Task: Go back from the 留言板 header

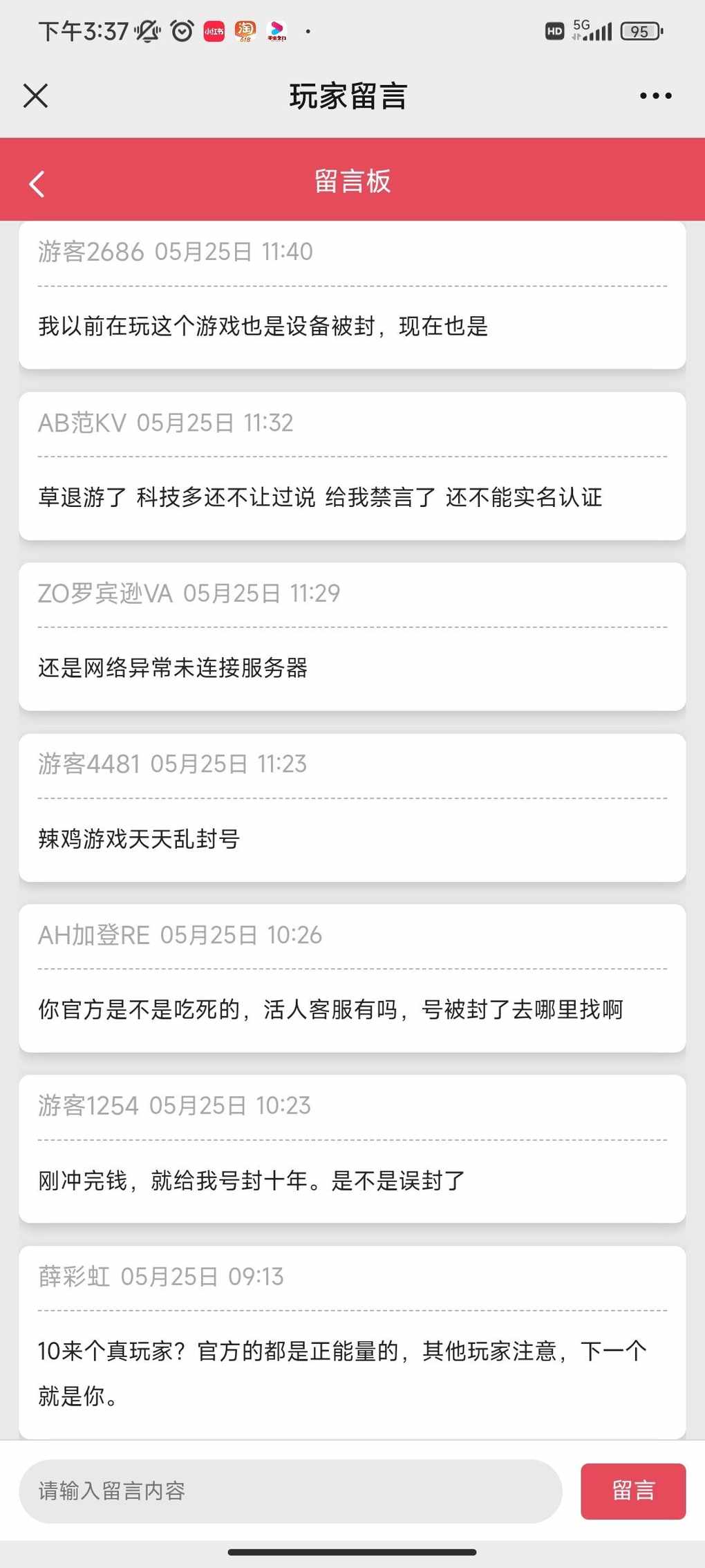Action: click(x=37, y=184)
